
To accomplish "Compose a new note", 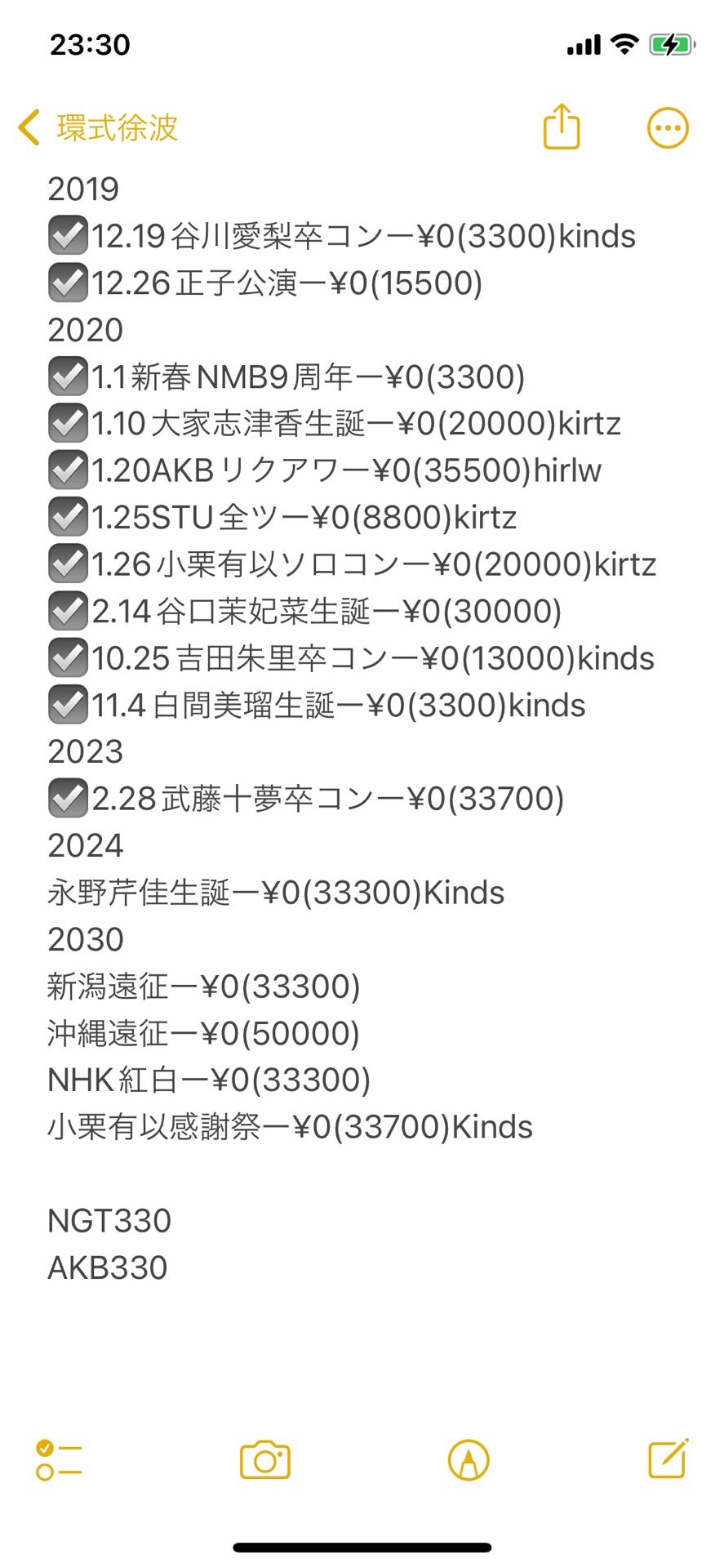I will [x=668, y=1459].
